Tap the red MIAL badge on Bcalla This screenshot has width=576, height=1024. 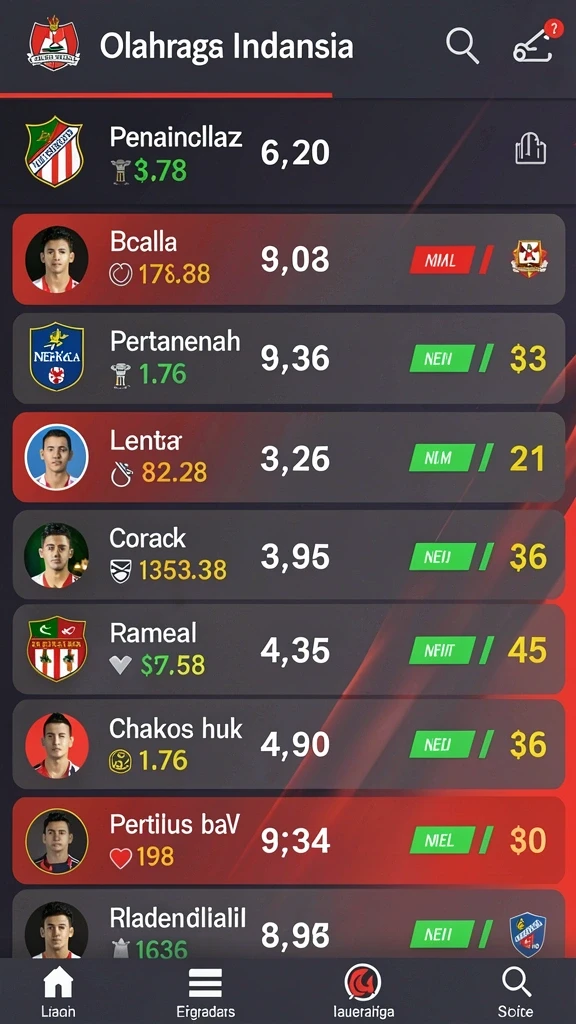point(442,261)
